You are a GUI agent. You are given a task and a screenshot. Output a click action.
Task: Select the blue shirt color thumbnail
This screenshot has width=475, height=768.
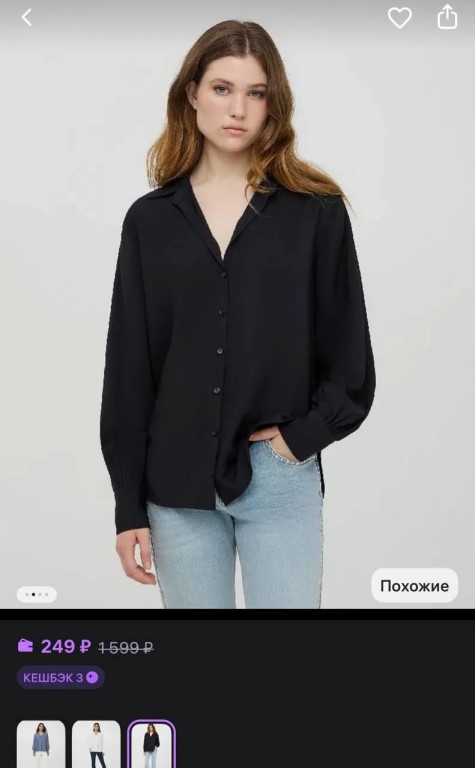coord(41,744)
